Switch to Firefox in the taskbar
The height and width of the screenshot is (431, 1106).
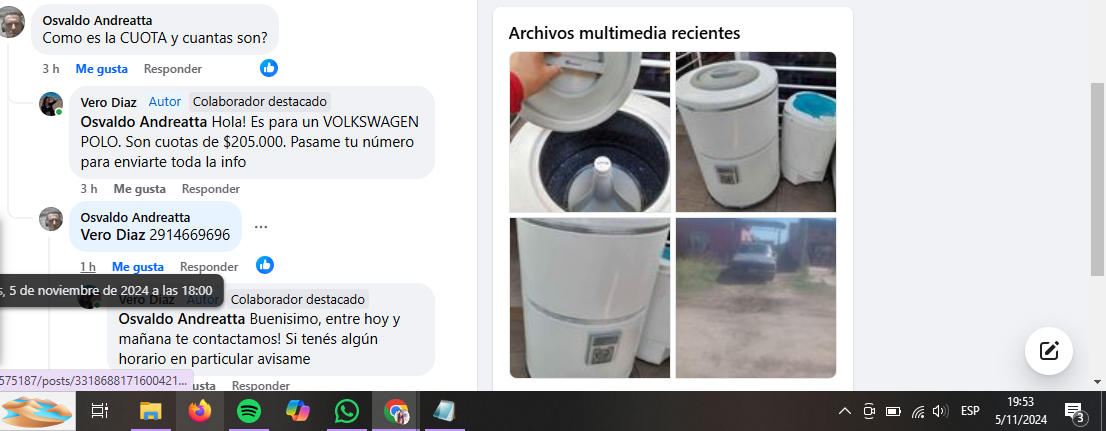point(200,411)
